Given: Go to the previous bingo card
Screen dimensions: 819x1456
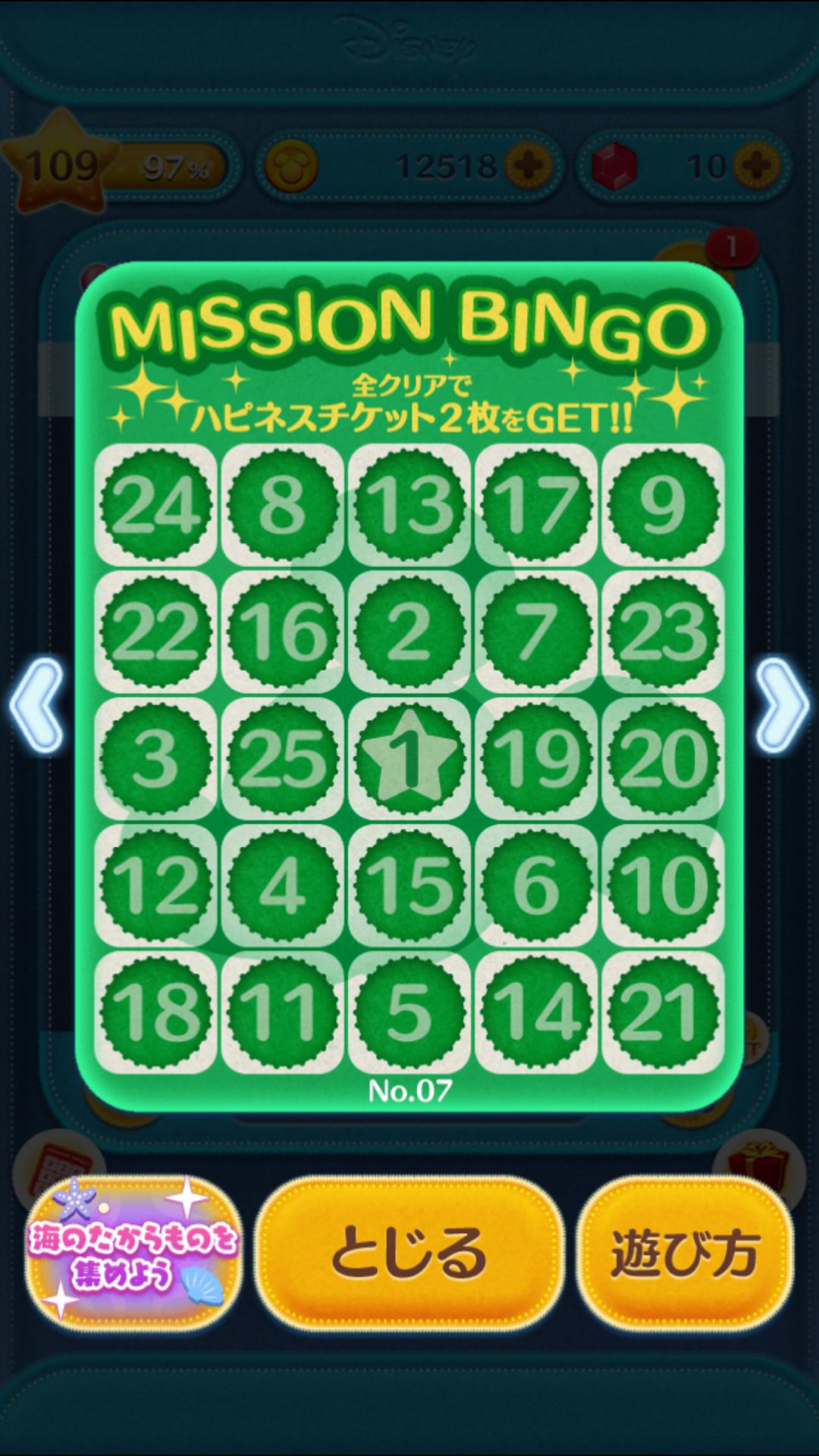Looking at the screenshot, I should click(36, 705).
